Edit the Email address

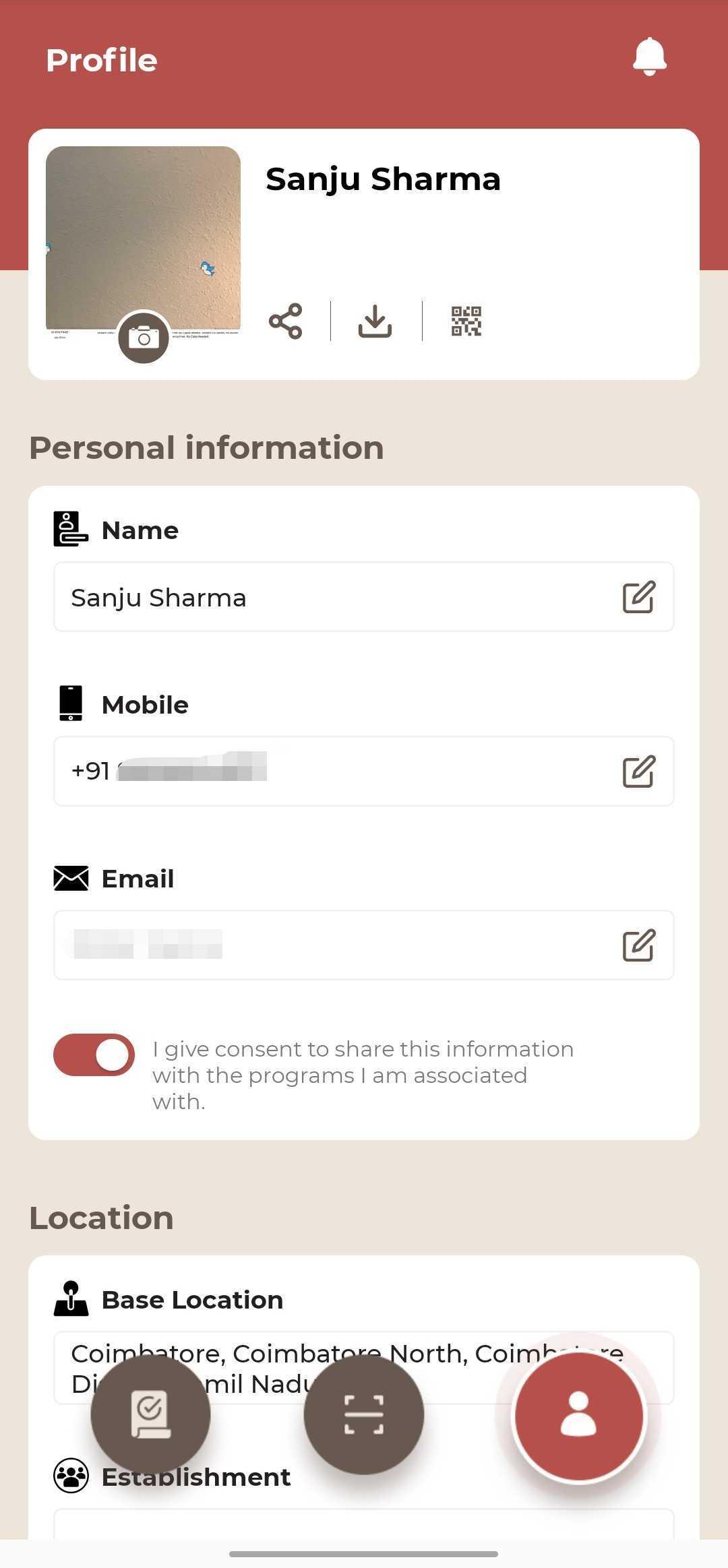click(639, 945)
